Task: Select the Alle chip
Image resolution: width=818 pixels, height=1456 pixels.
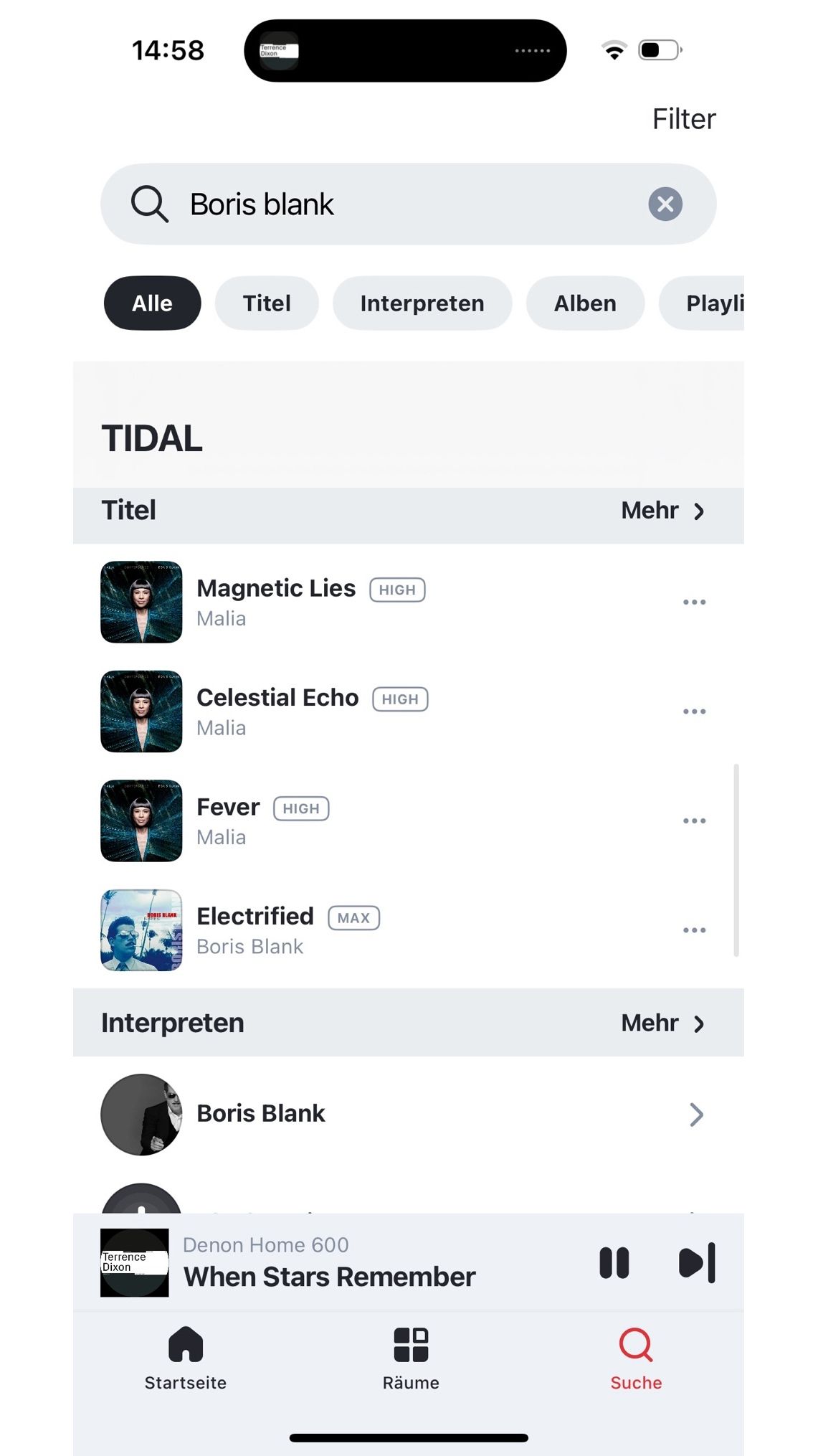Action: tap(152, 303)
